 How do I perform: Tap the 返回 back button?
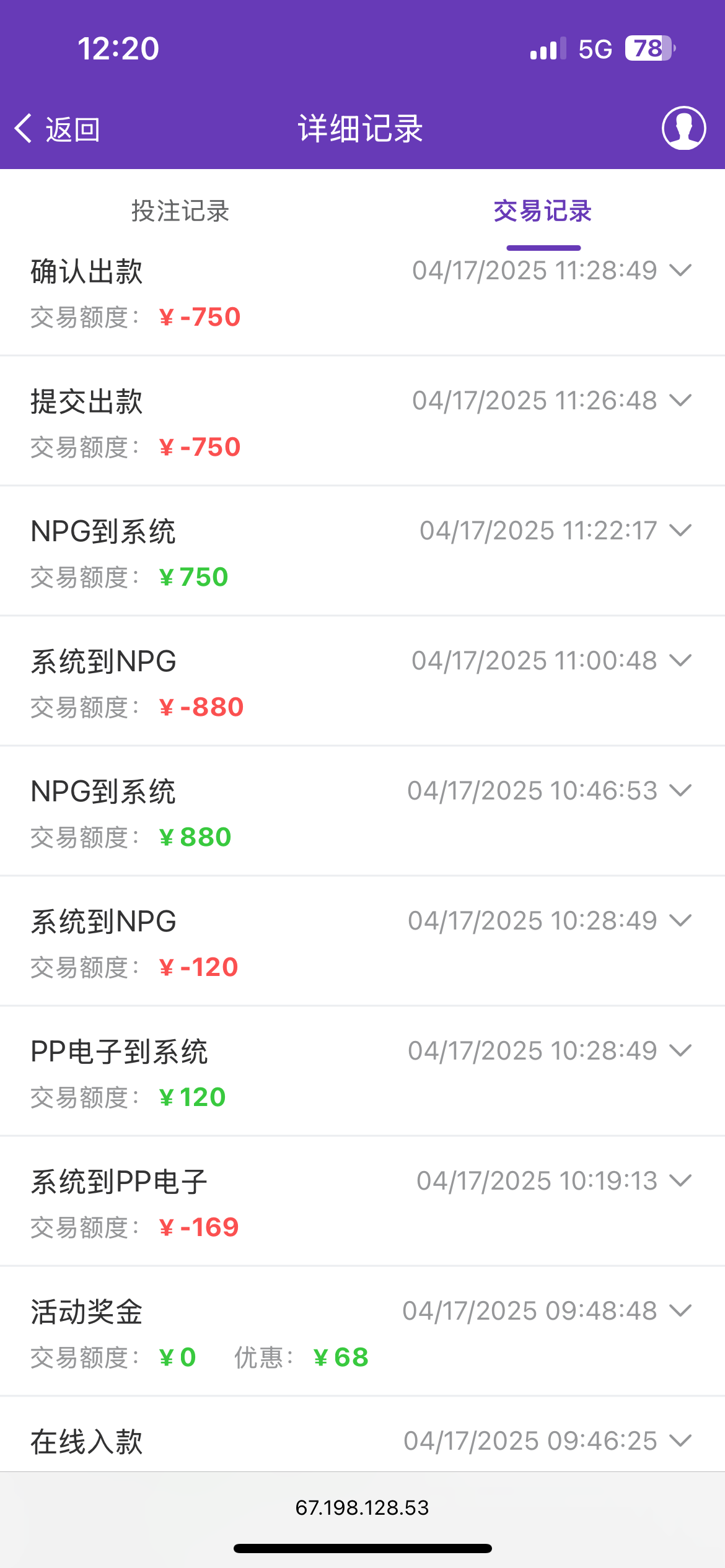[57, 129]
